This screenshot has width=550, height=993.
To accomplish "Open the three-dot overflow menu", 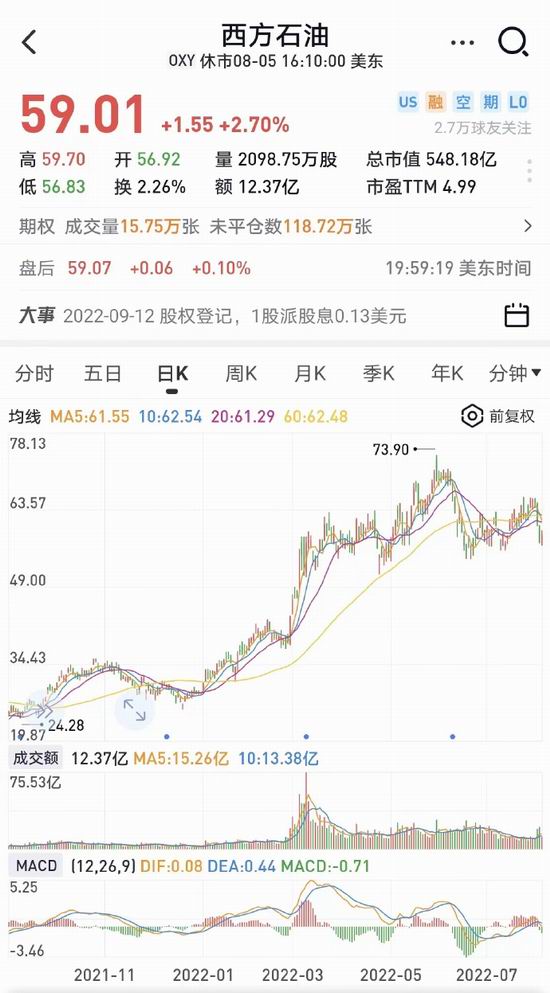I will 462,43.
